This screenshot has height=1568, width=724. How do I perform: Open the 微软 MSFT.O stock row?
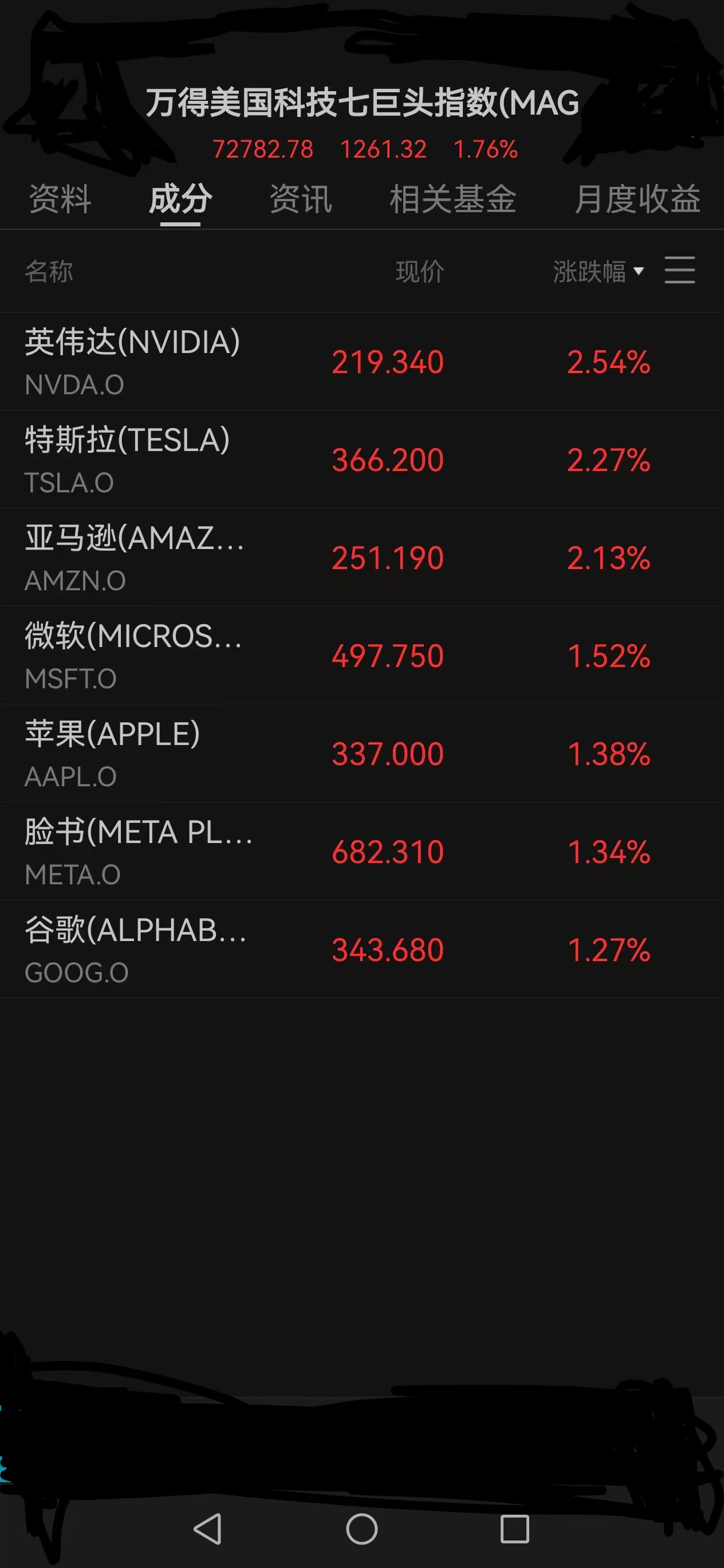coord(362,656)
